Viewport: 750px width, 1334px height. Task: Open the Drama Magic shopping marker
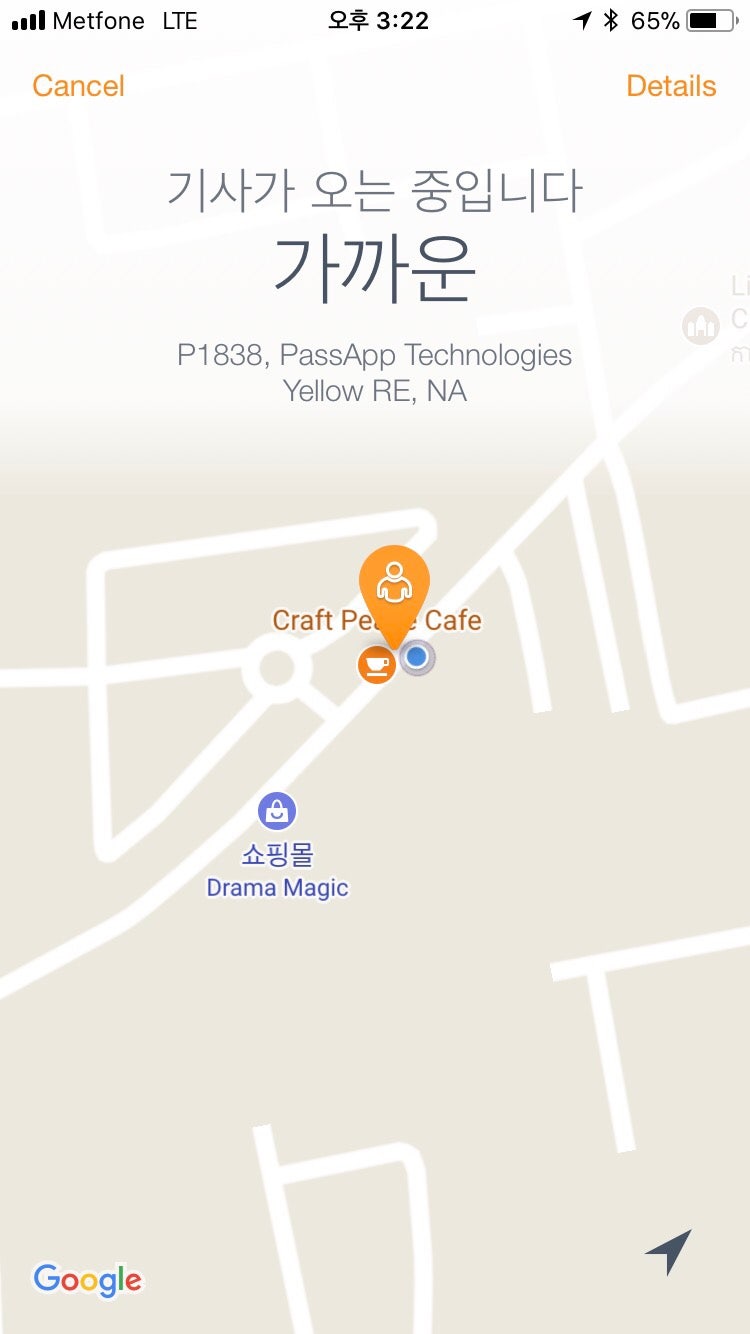click(x=277, y=810)
